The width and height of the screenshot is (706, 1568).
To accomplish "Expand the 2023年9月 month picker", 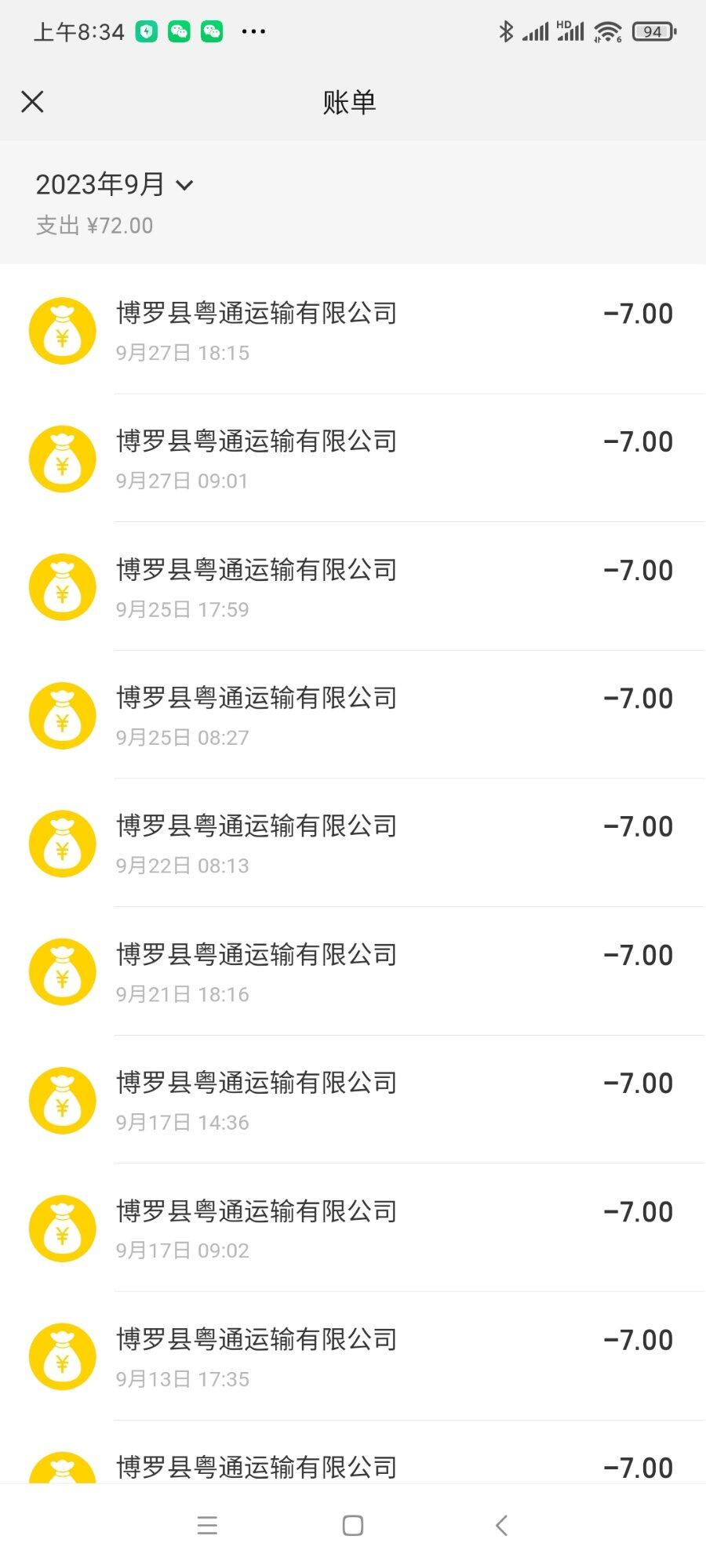I will (115, 185).
